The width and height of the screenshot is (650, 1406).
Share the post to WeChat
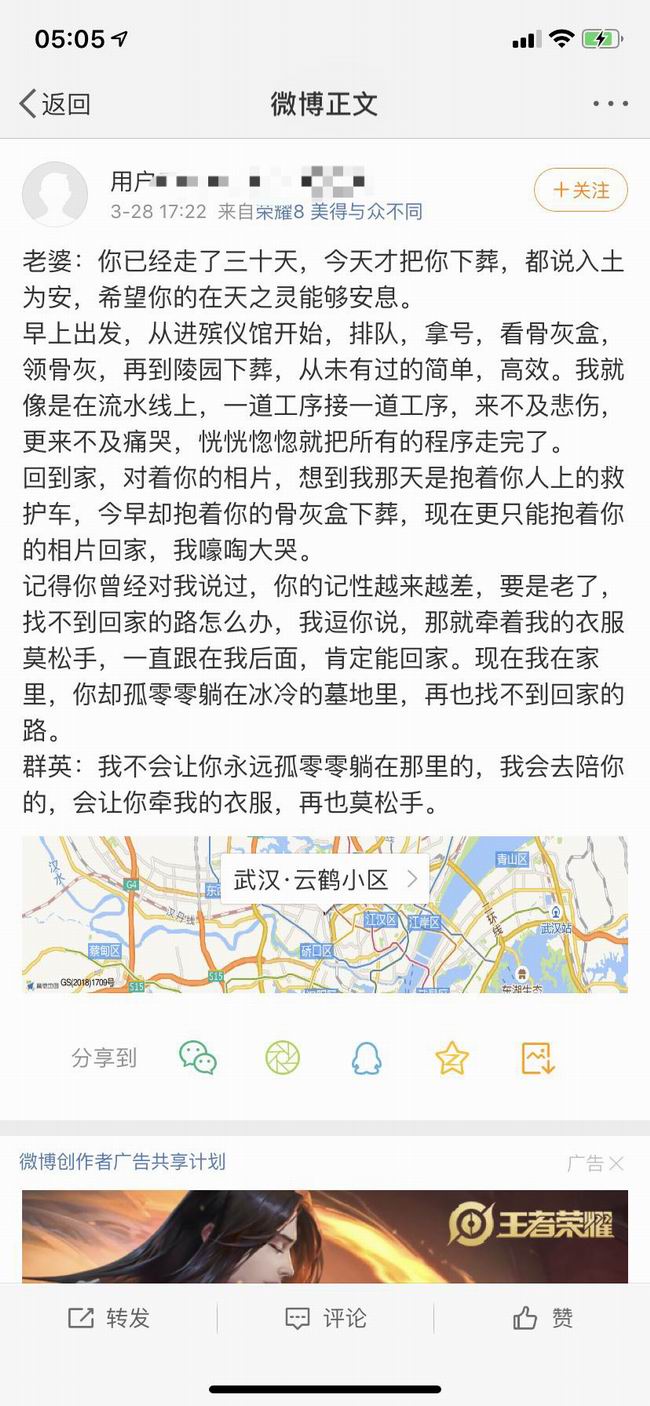(197, 1057)
